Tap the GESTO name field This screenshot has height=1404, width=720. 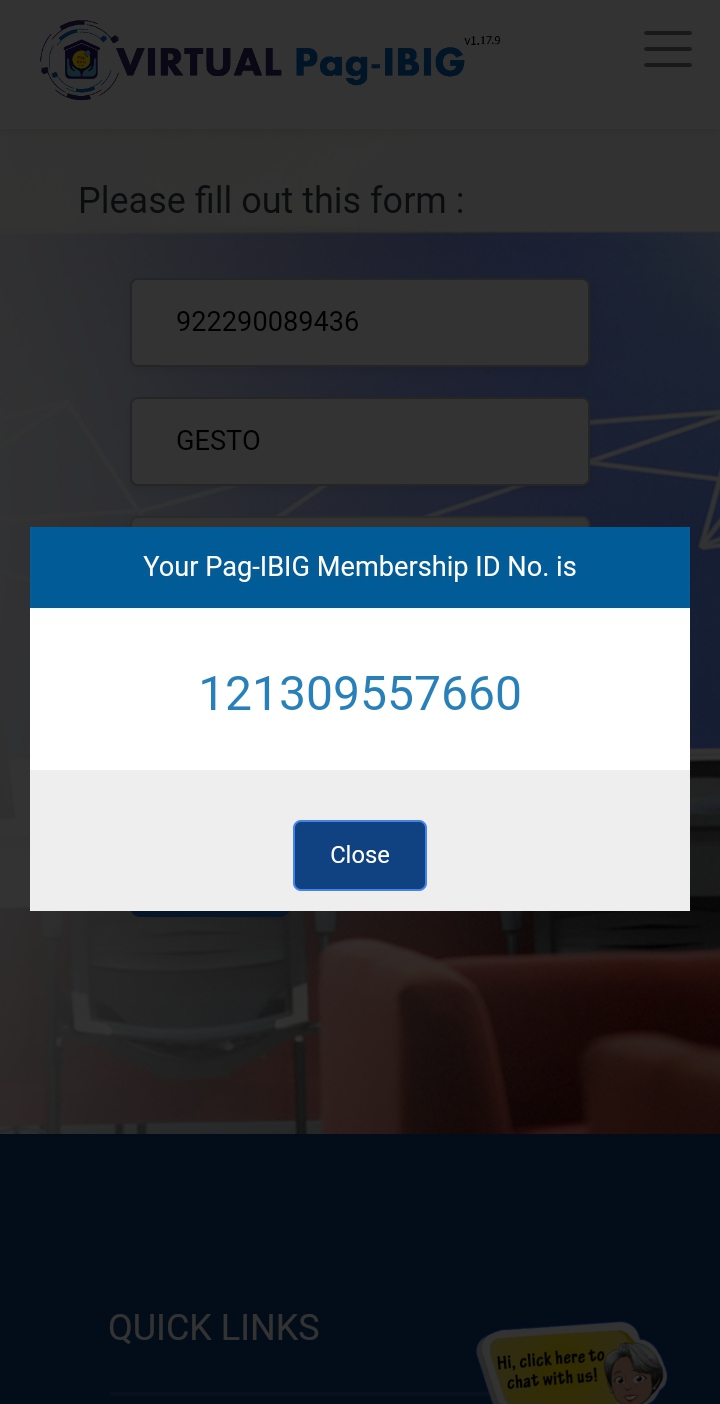[360, 441]
